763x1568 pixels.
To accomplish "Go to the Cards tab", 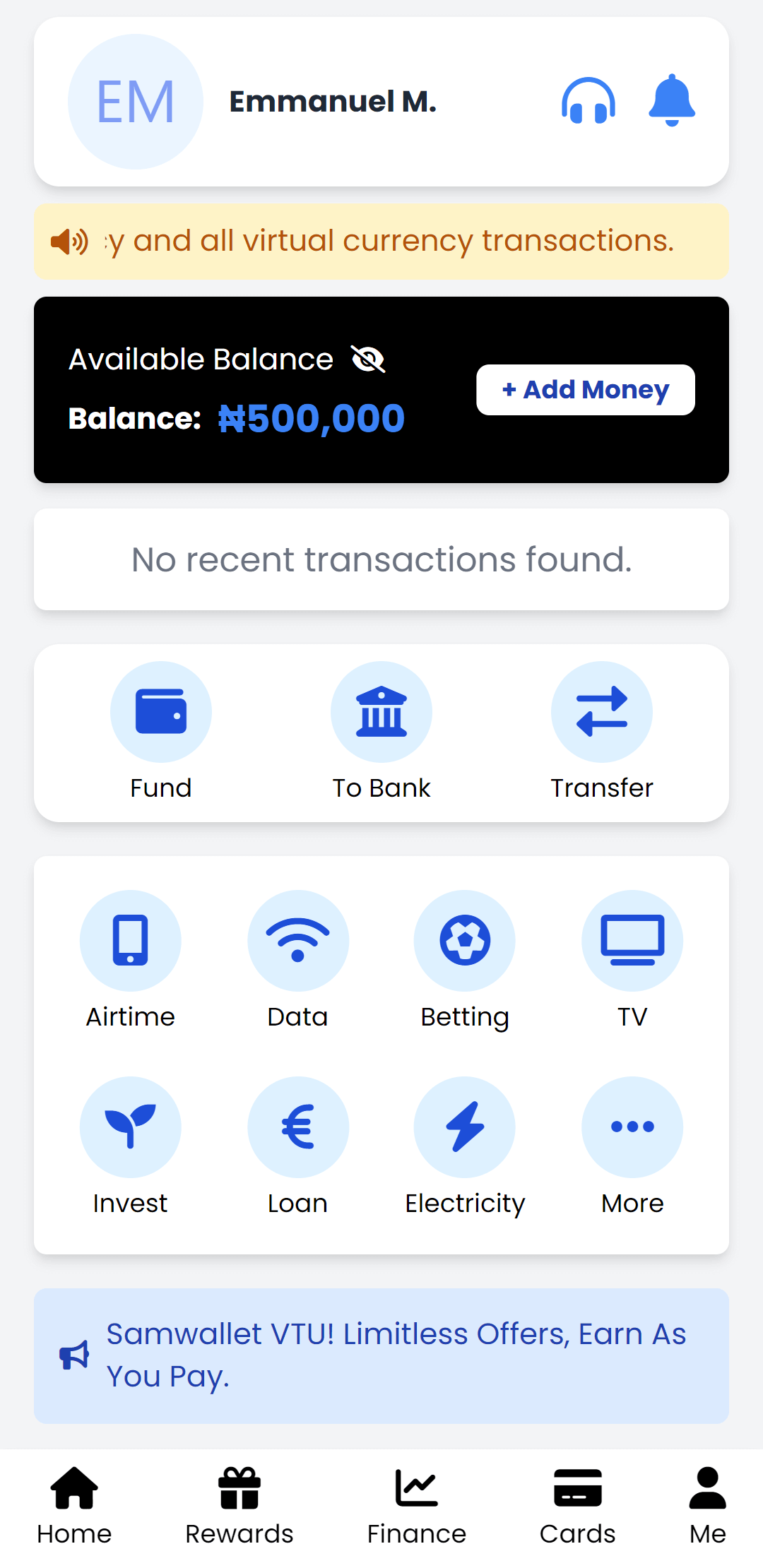I will [x=578, y=1507].
